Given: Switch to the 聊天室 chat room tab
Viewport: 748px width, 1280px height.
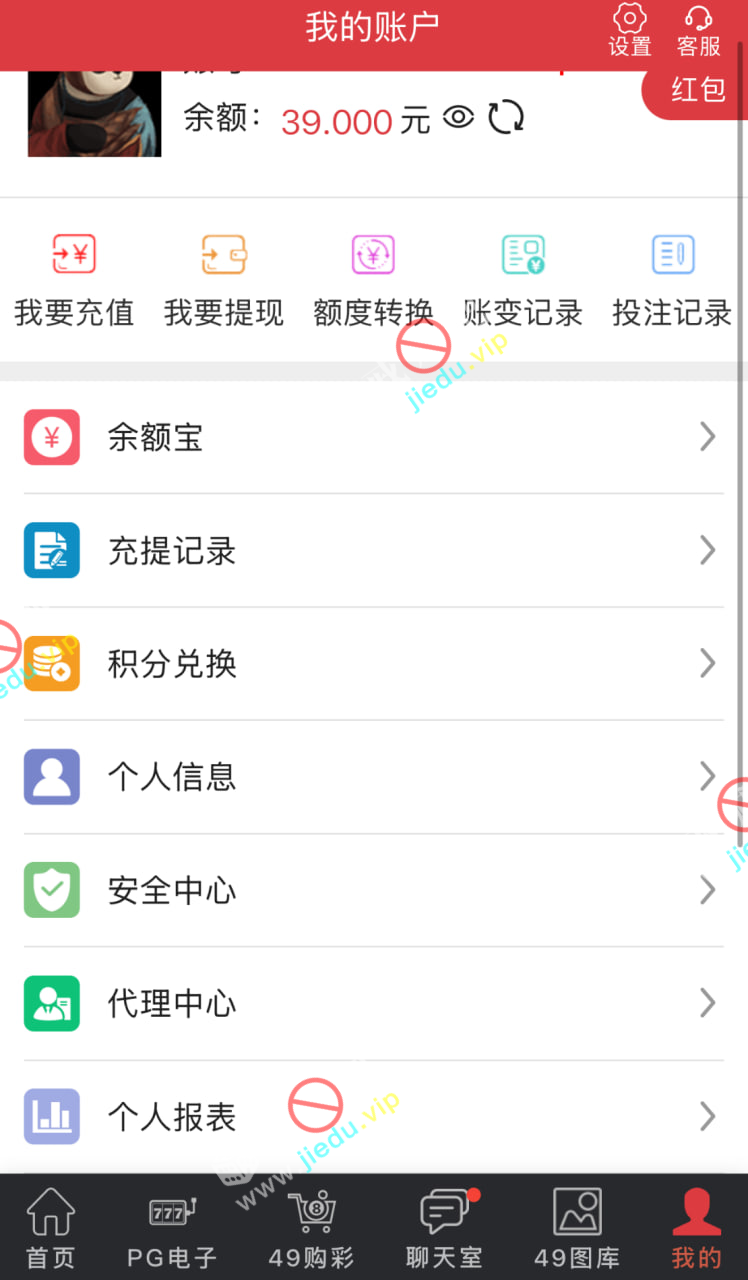Looking at the screenshot, I should coord(443,1228).
